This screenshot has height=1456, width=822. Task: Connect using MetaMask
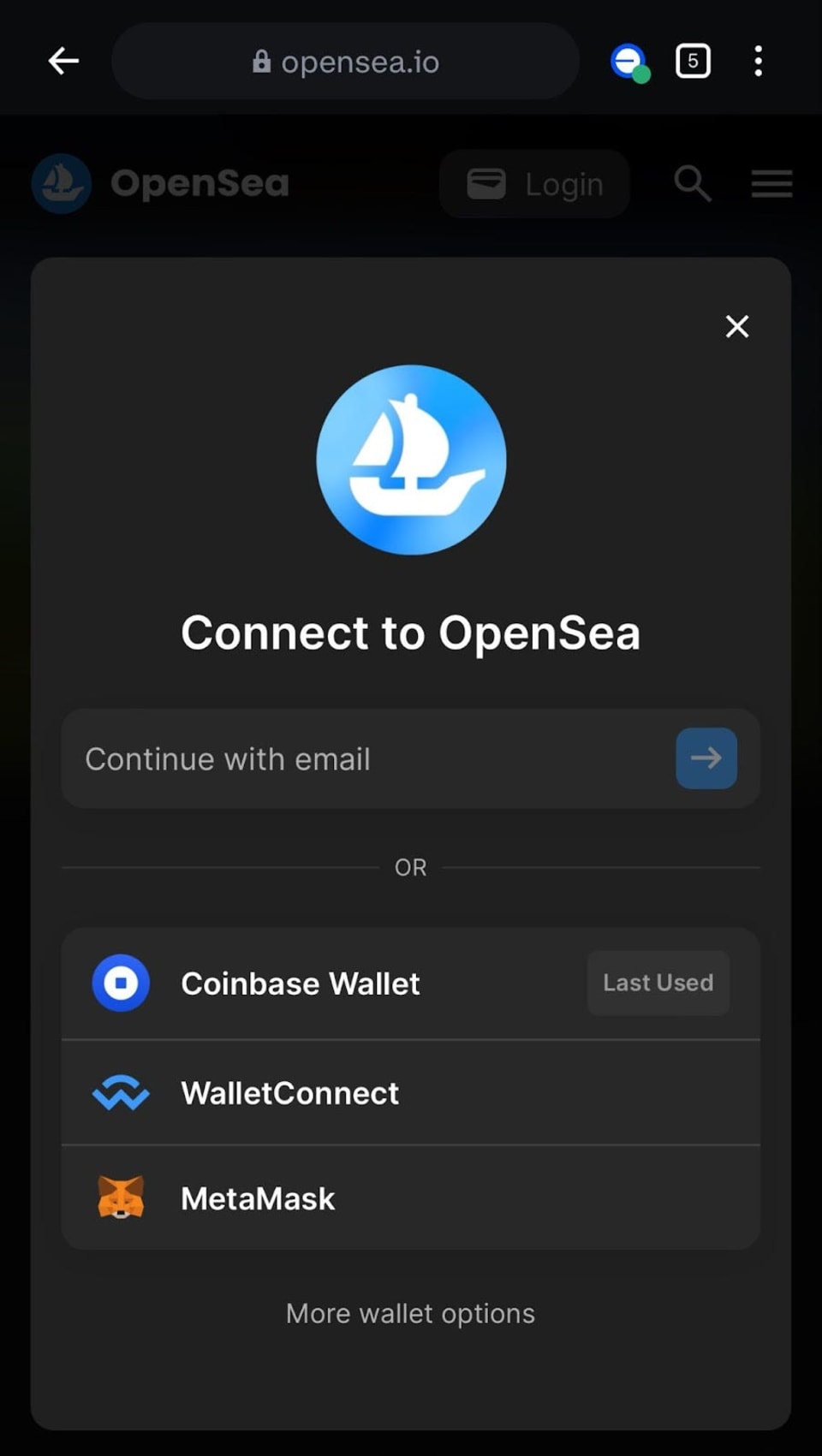coord(411,1198)
